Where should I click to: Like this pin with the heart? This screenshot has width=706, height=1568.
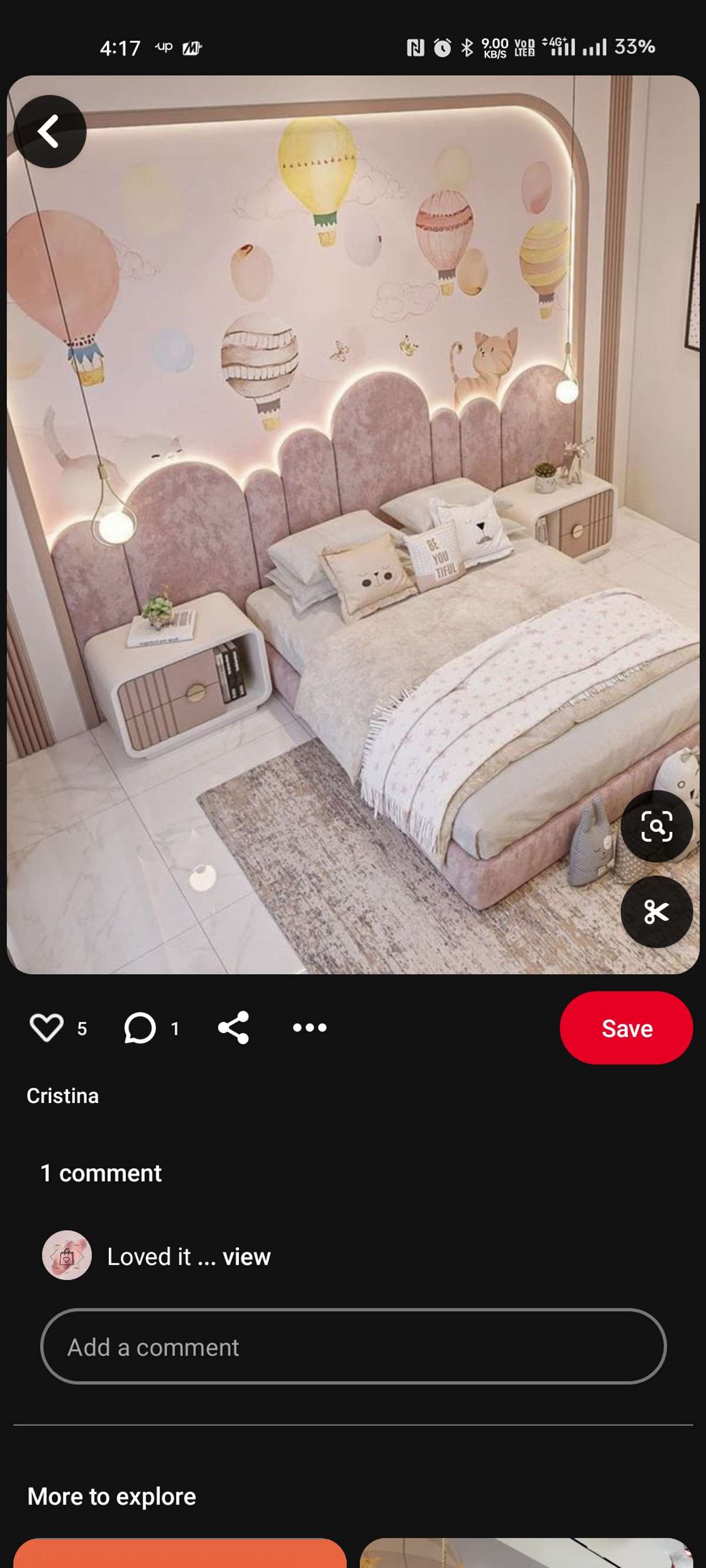point(46,1028)
